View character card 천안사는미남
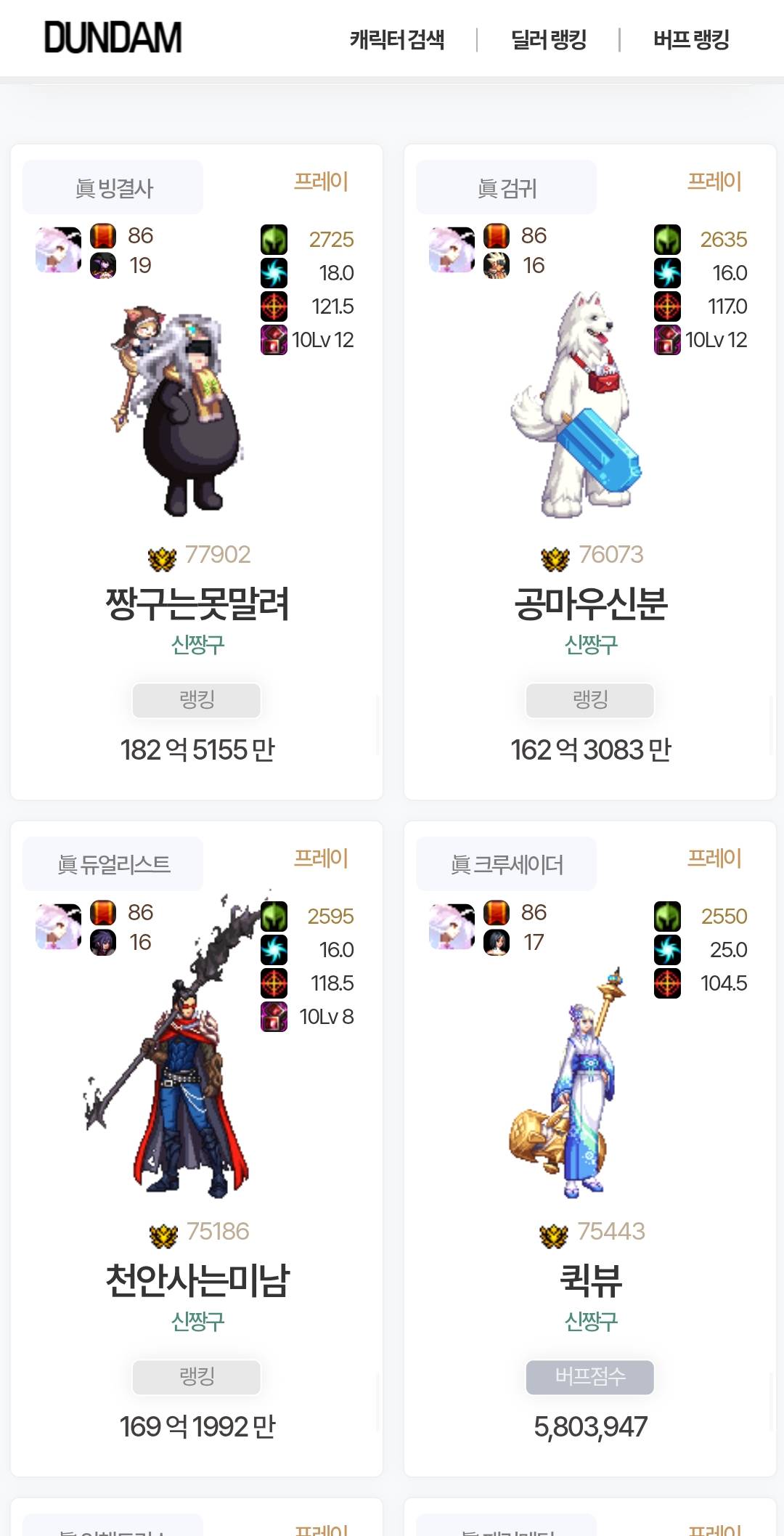784x1536 pixels. click(x=197, y=1281)
